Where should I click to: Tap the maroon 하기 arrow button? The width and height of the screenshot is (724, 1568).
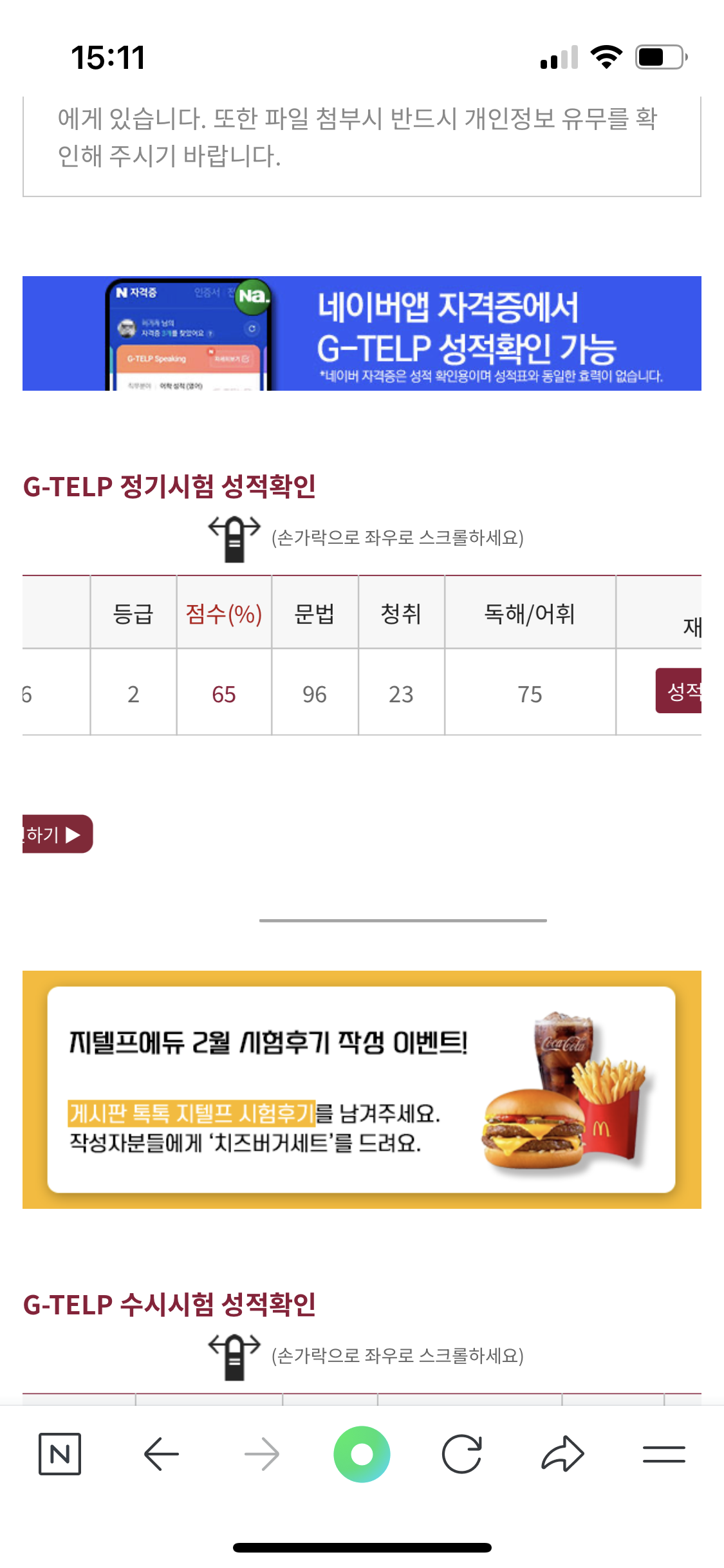click(57, 834)
